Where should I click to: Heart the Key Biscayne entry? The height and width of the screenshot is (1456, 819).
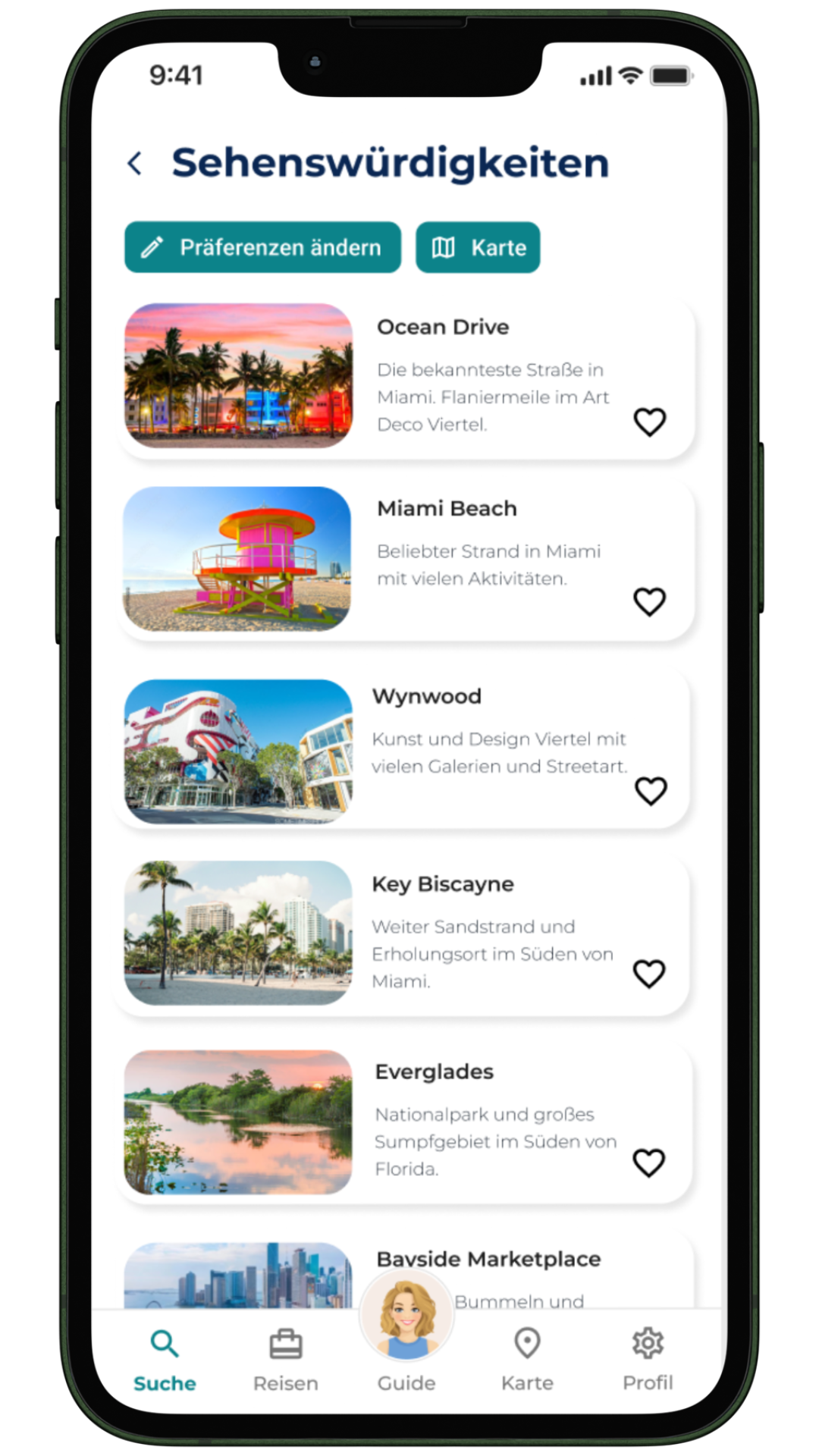coord(649,974)
